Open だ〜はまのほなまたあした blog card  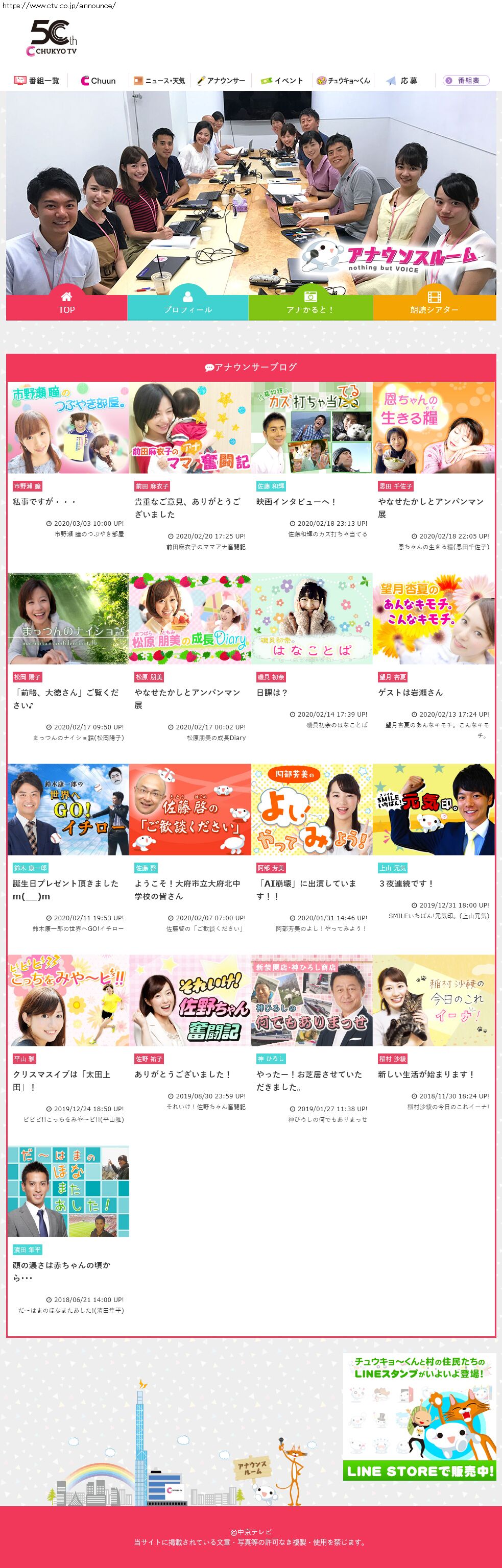[68, 1191]
